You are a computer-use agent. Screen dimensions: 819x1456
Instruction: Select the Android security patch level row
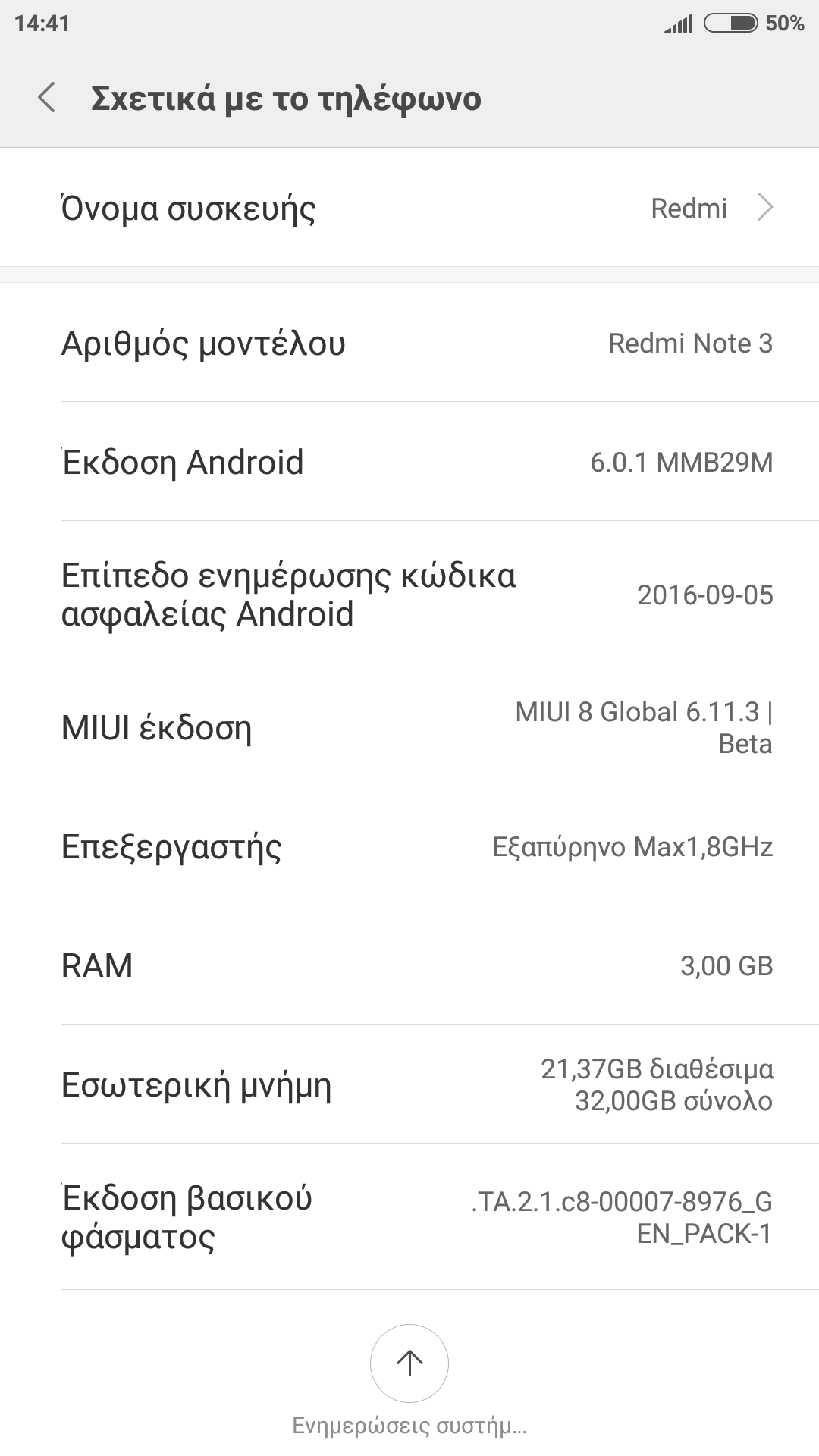409,595
